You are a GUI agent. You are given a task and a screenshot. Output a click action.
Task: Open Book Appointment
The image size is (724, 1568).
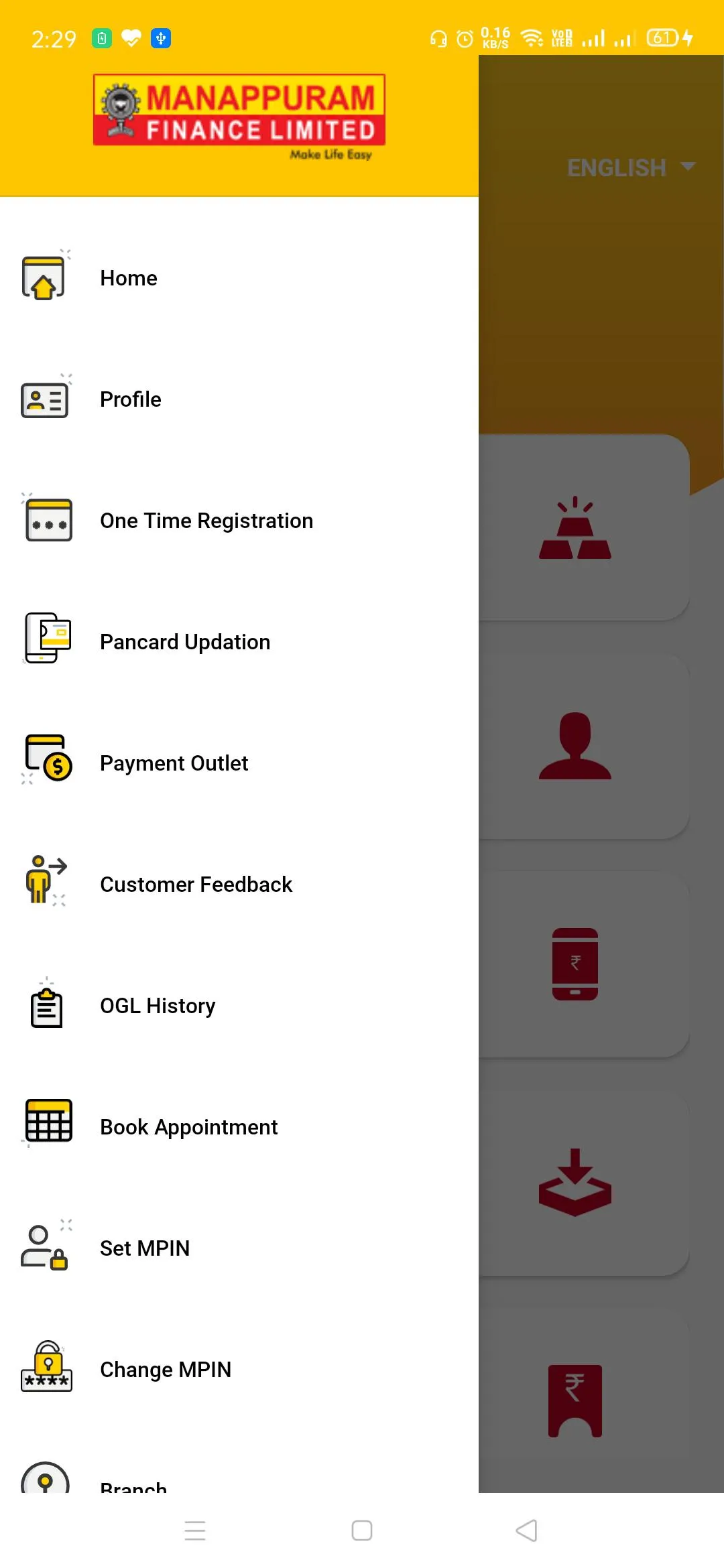click(188, 1126)
